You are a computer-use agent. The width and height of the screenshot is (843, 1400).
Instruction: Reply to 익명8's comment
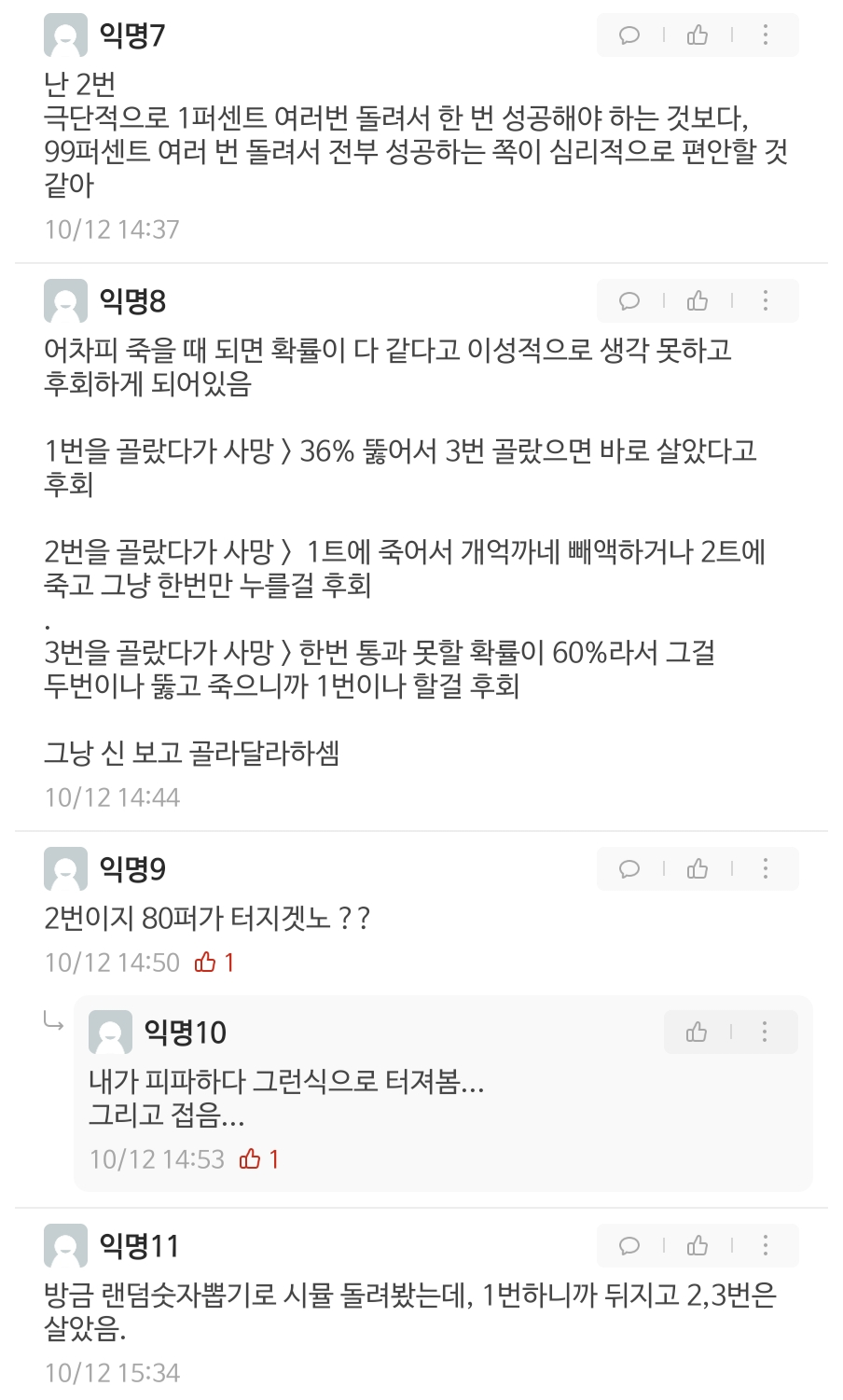629,301
